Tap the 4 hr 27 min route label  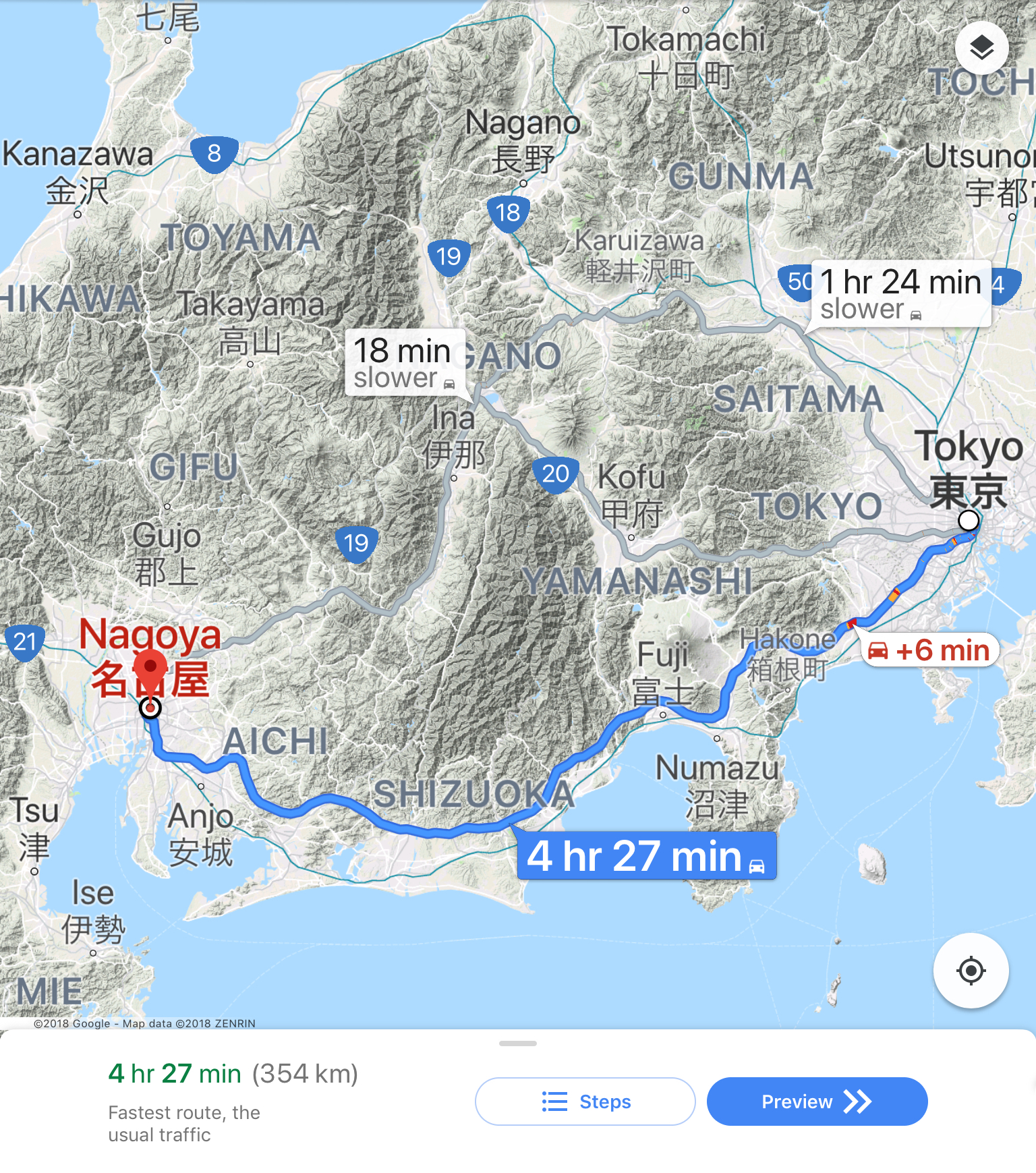[646, 855]
